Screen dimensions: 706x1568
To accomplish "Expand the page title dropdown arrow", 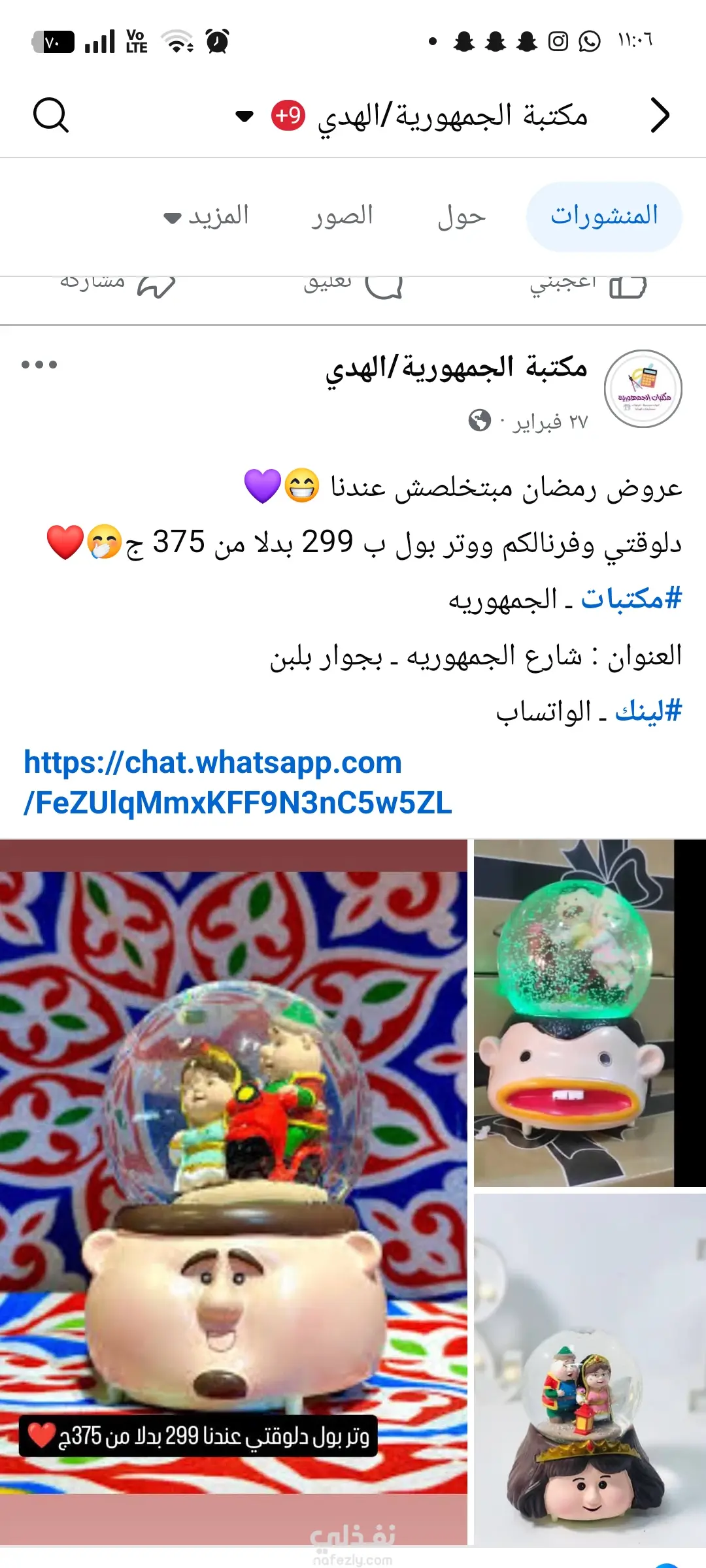I will tap(244, 117).
